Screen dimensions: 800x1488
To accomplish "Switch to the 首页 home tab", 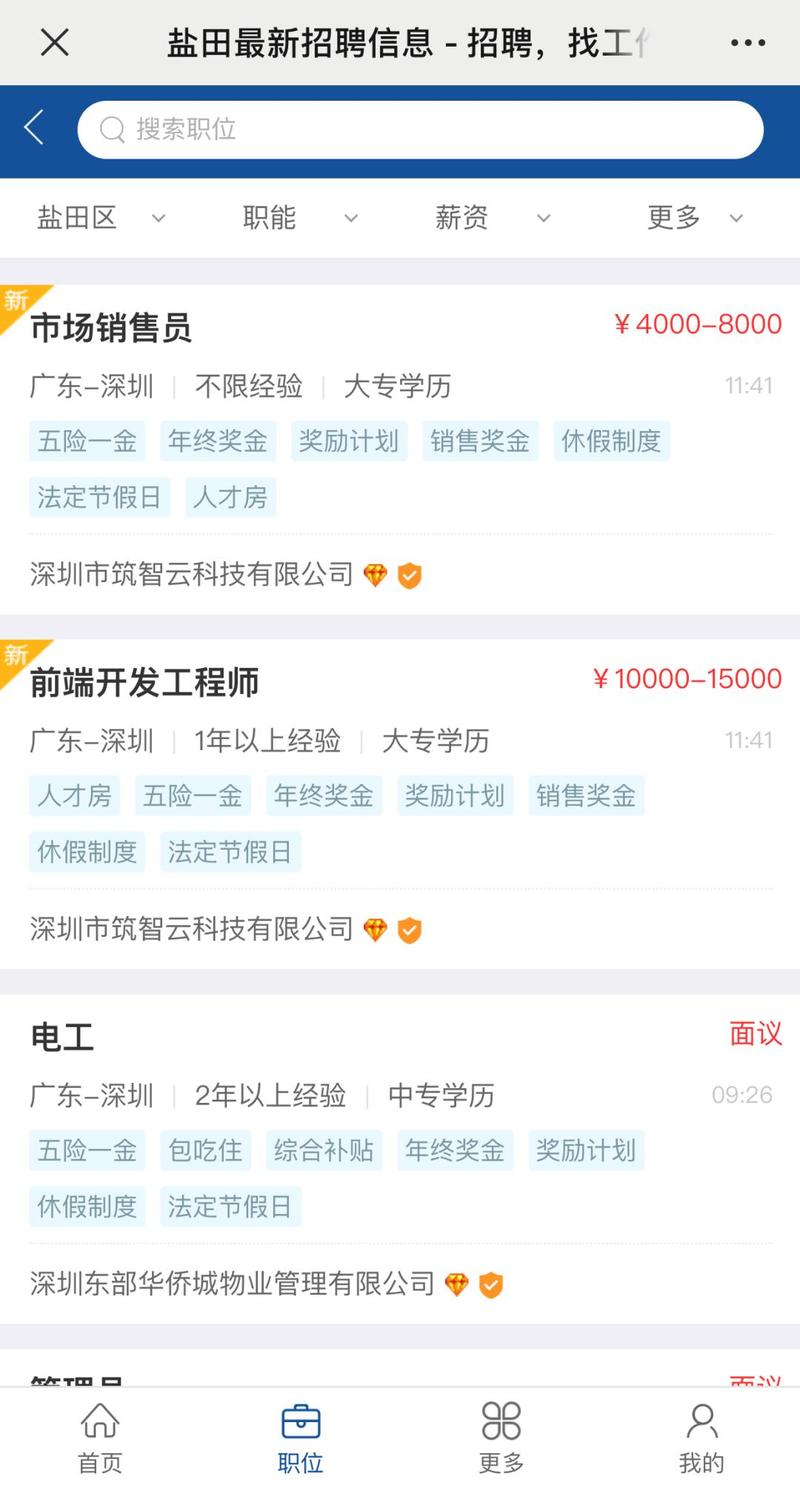I will pyautogui.click(x=100, y=1438).
